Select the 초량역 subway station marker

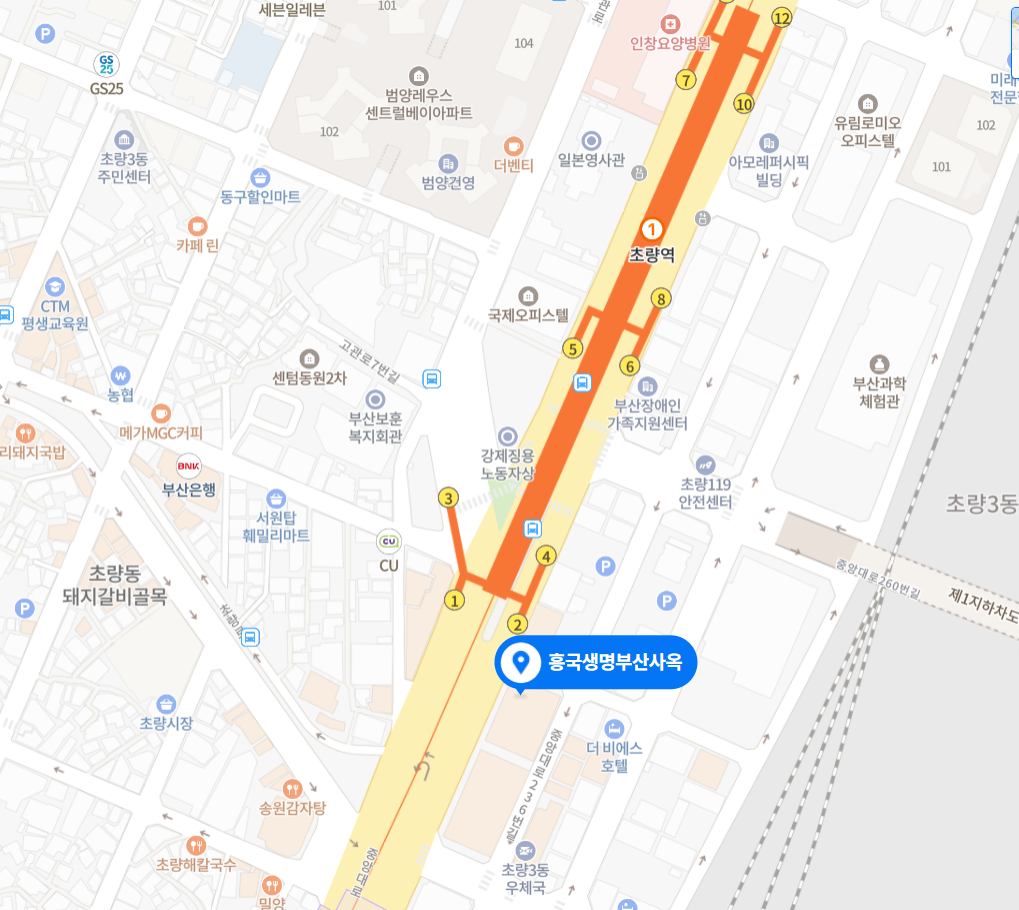click(x=651, y=229)
